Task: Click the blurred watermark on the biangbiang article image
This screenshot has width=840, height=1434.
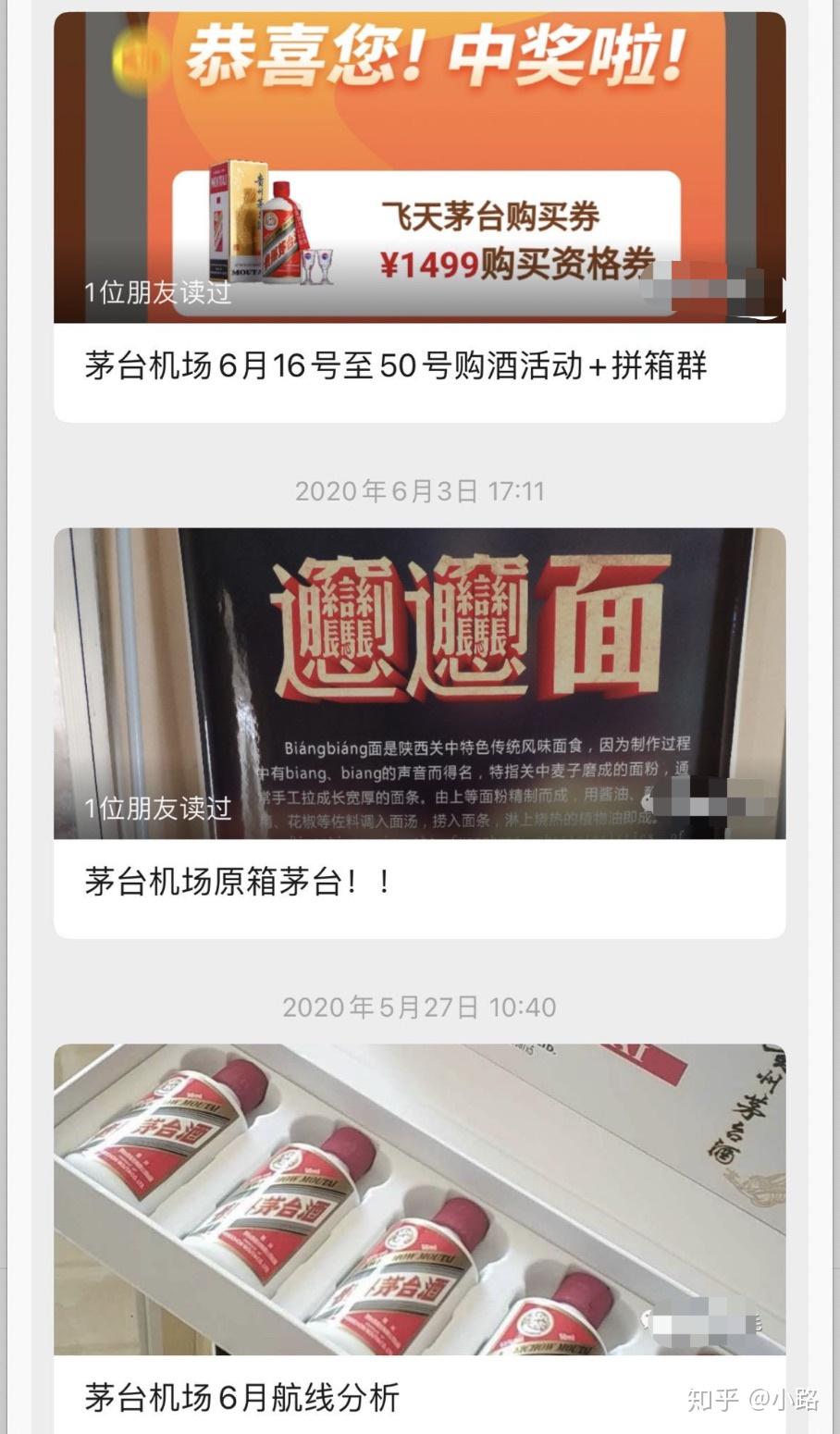Action: click(x=717, y=804)
